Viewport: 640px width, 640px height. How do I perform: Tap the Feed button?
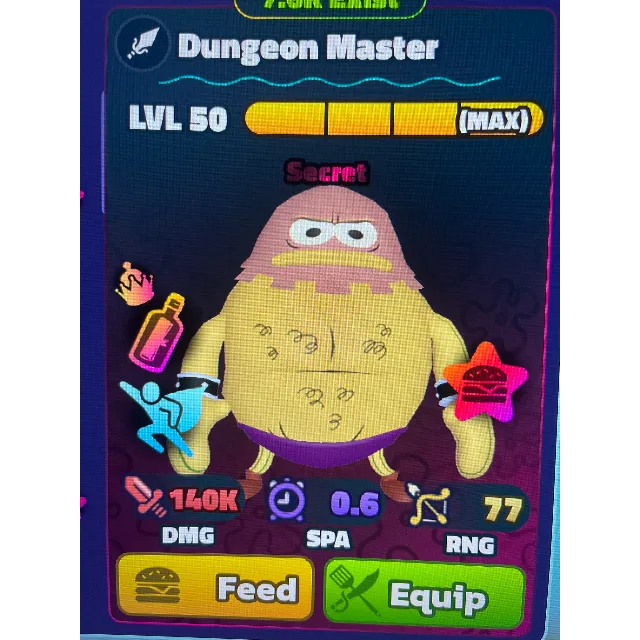pyautogui.click(x=215, y=588)
